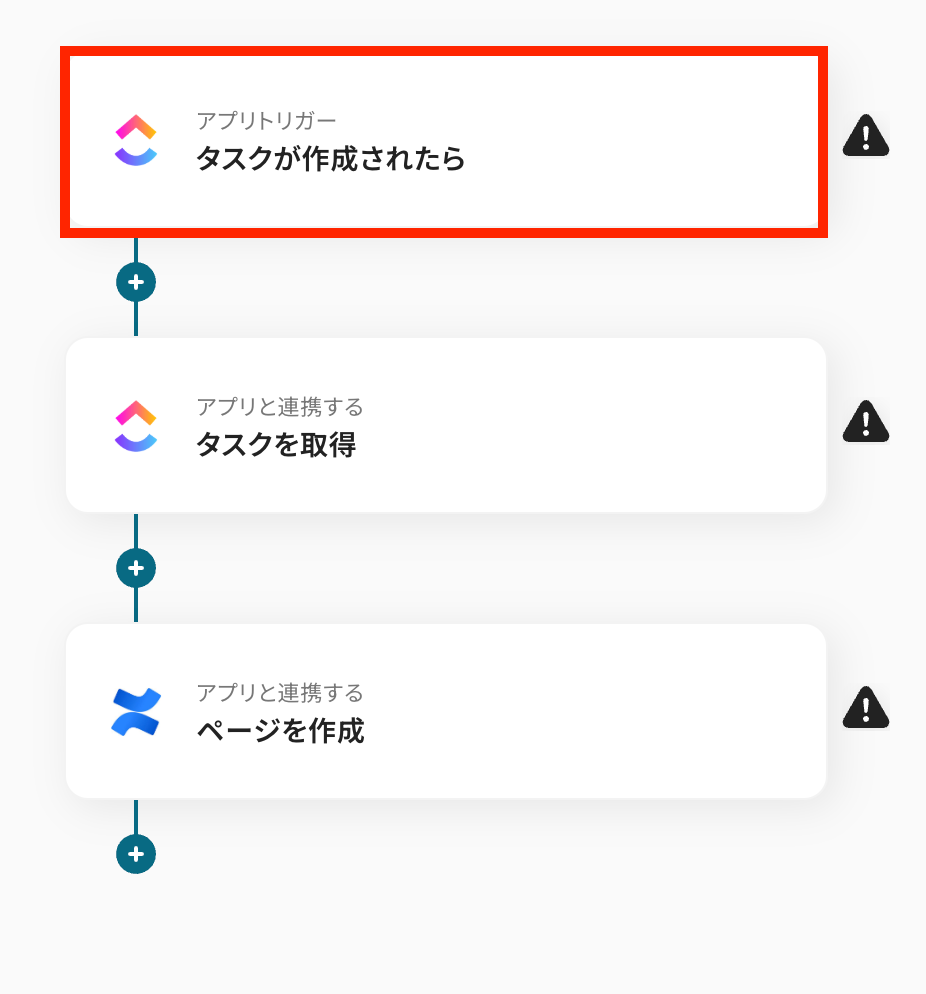Open the ページを作成 Confluence step card
This screenshot has width=926, height=994.
click(444, 711)
